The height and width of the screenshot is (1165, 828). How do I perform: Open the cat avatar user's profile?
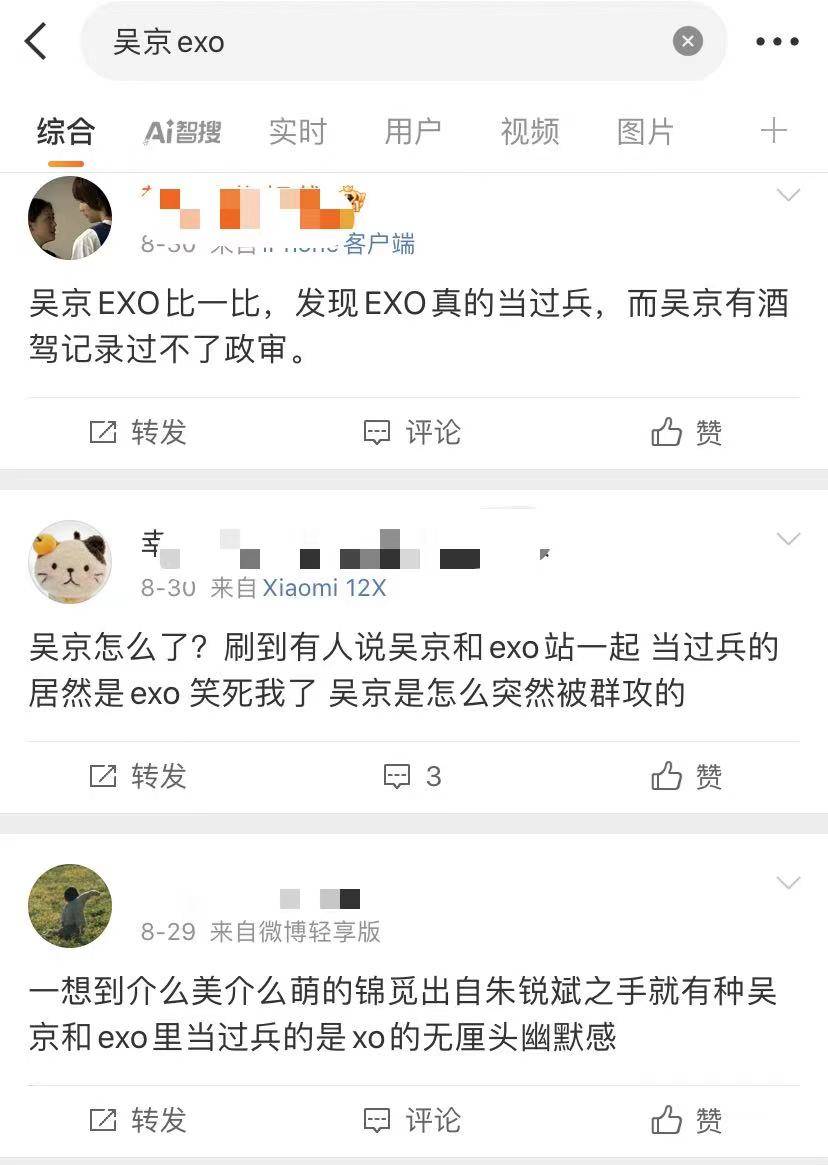click(69, 562)
